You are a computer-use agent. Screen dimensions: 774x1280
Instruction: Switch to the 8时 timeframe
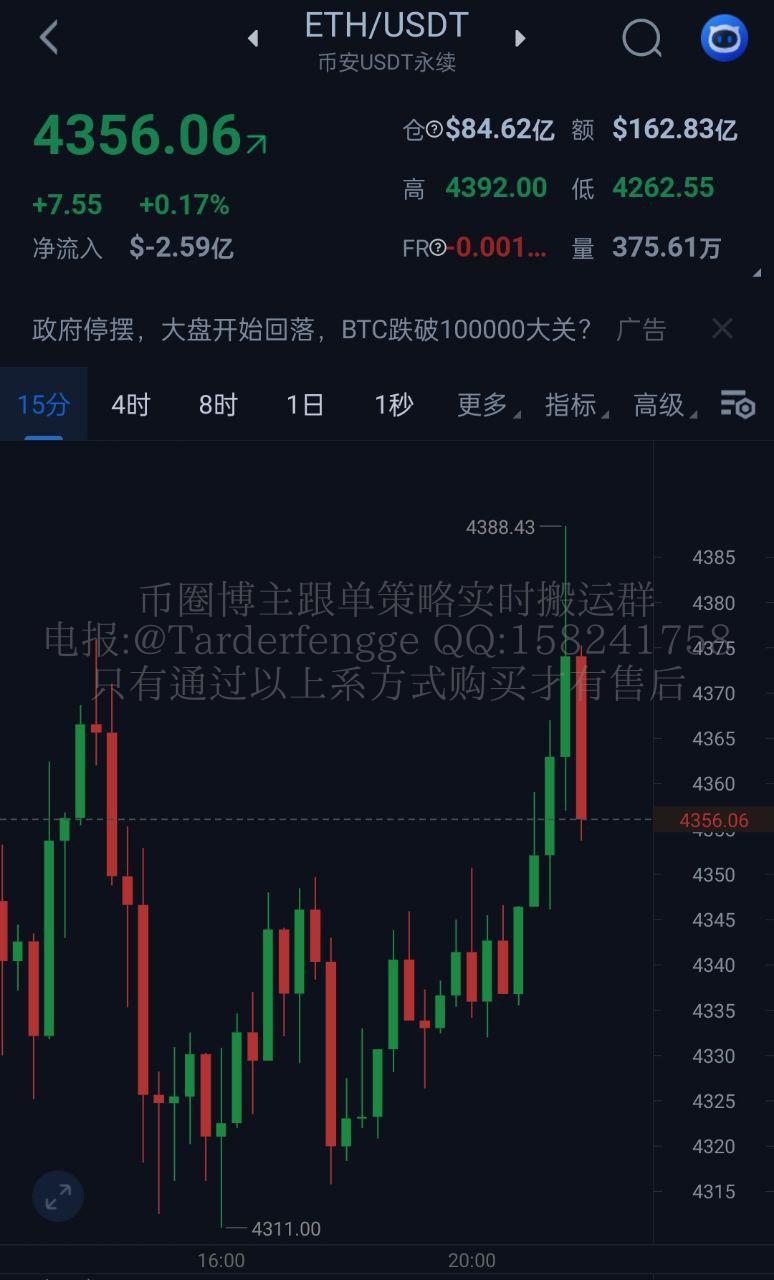[218, 404]
